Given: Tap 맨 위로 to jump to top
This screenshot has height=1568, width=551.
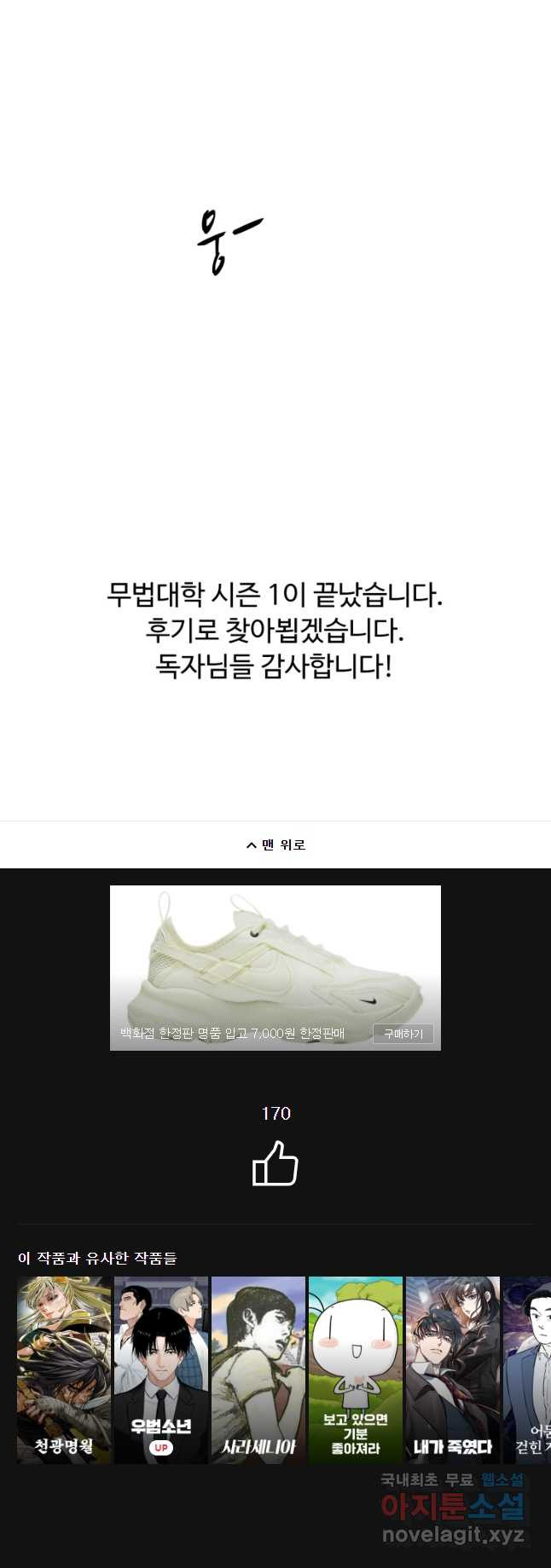Looking at the screenshot, I should [275, 845].
